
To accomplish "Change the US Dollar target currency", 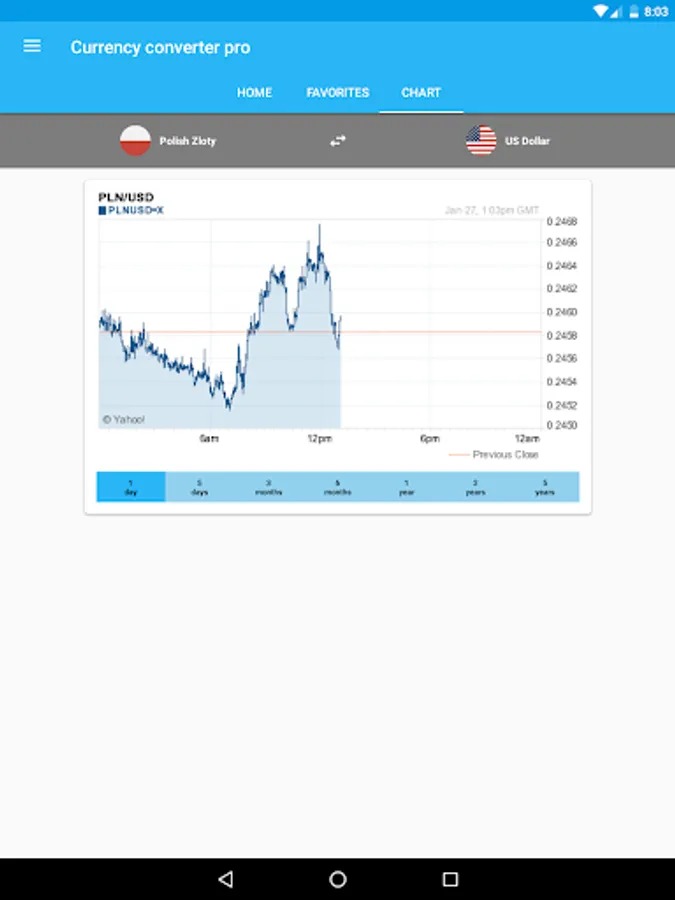I will click(508, 141).
